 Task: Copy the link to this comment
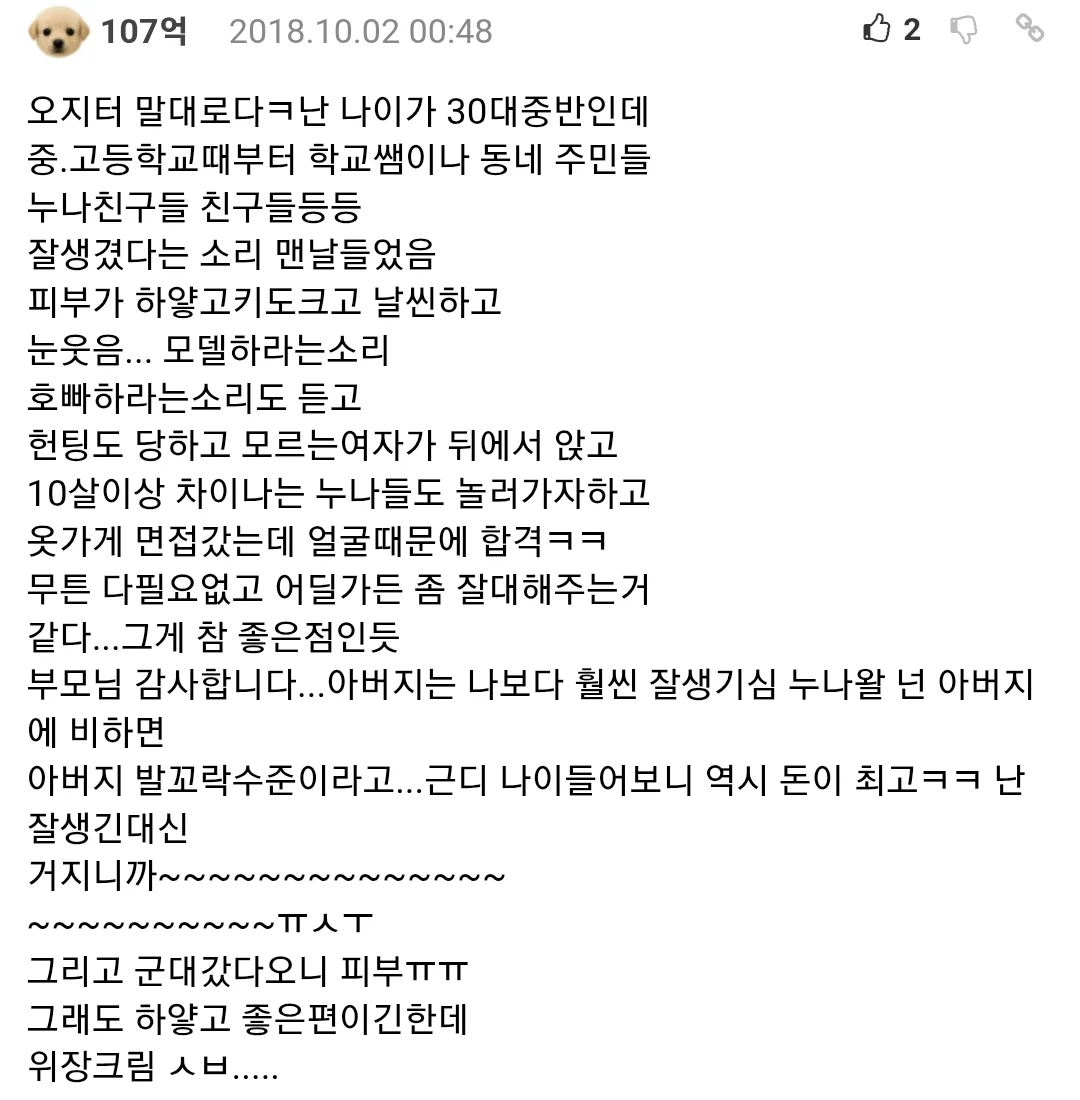tap(1029, 29)
